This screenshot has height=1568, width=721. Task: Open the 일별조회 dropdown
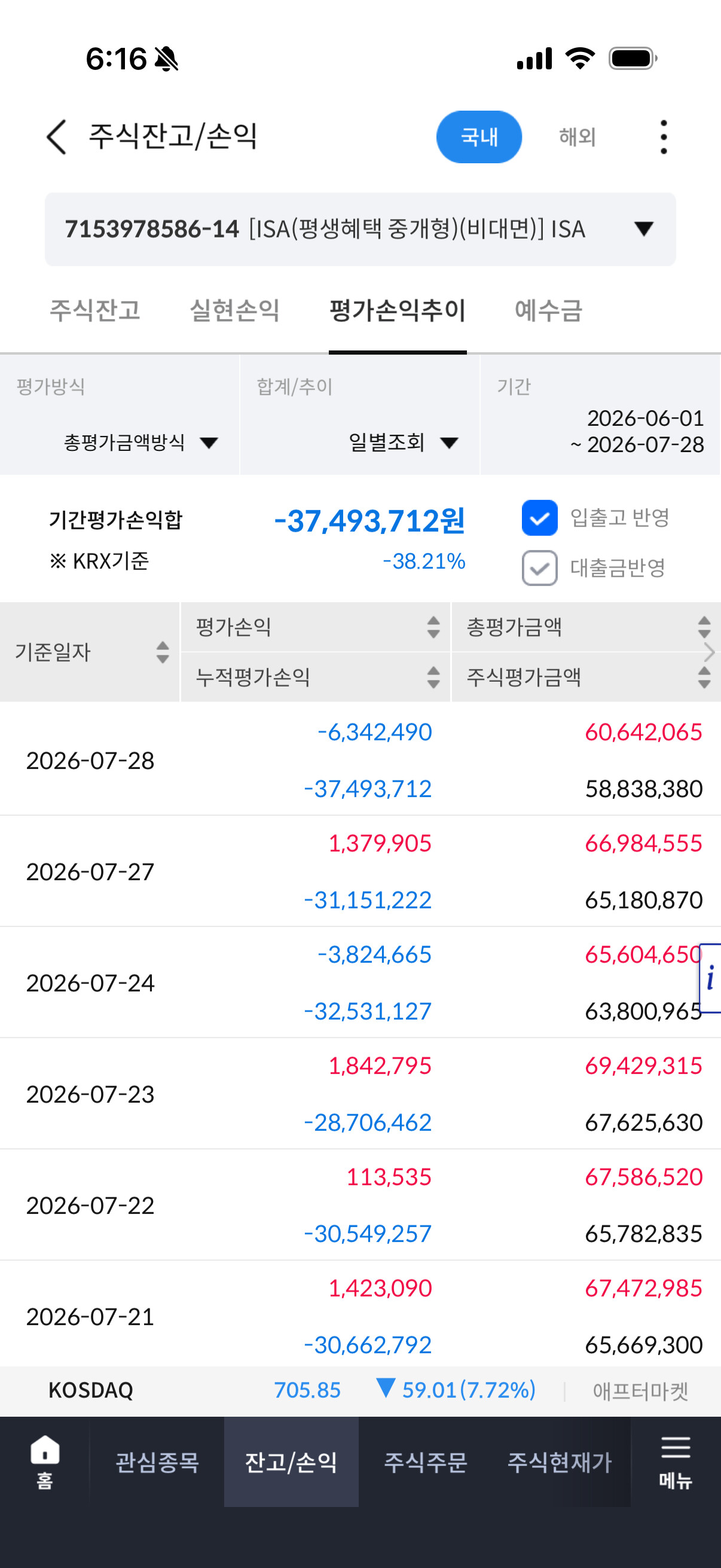(404, 443)
